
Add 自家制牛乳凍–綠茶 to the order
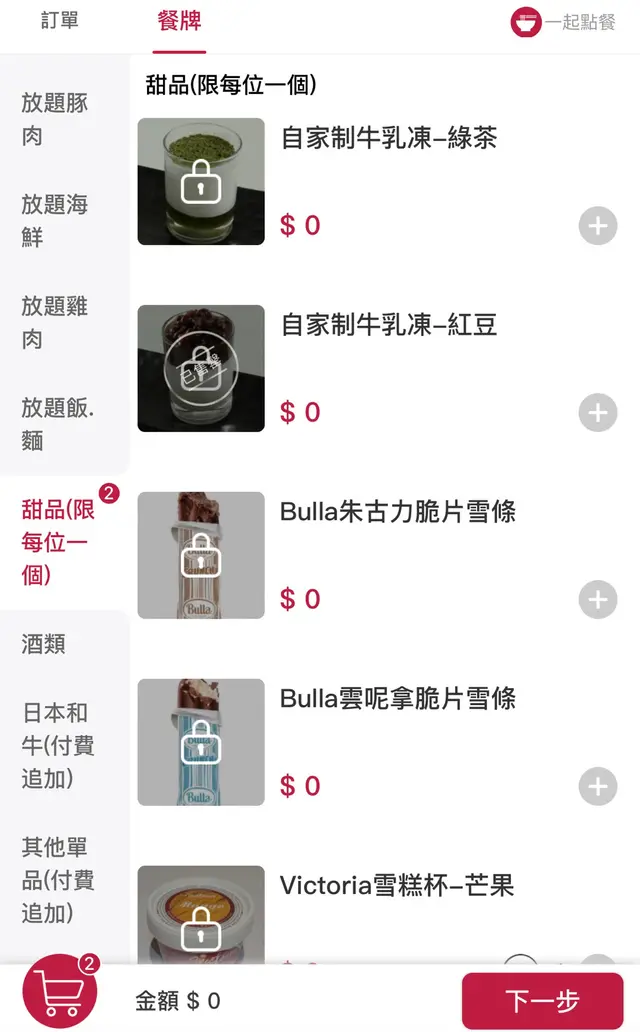tap(597, 226)
